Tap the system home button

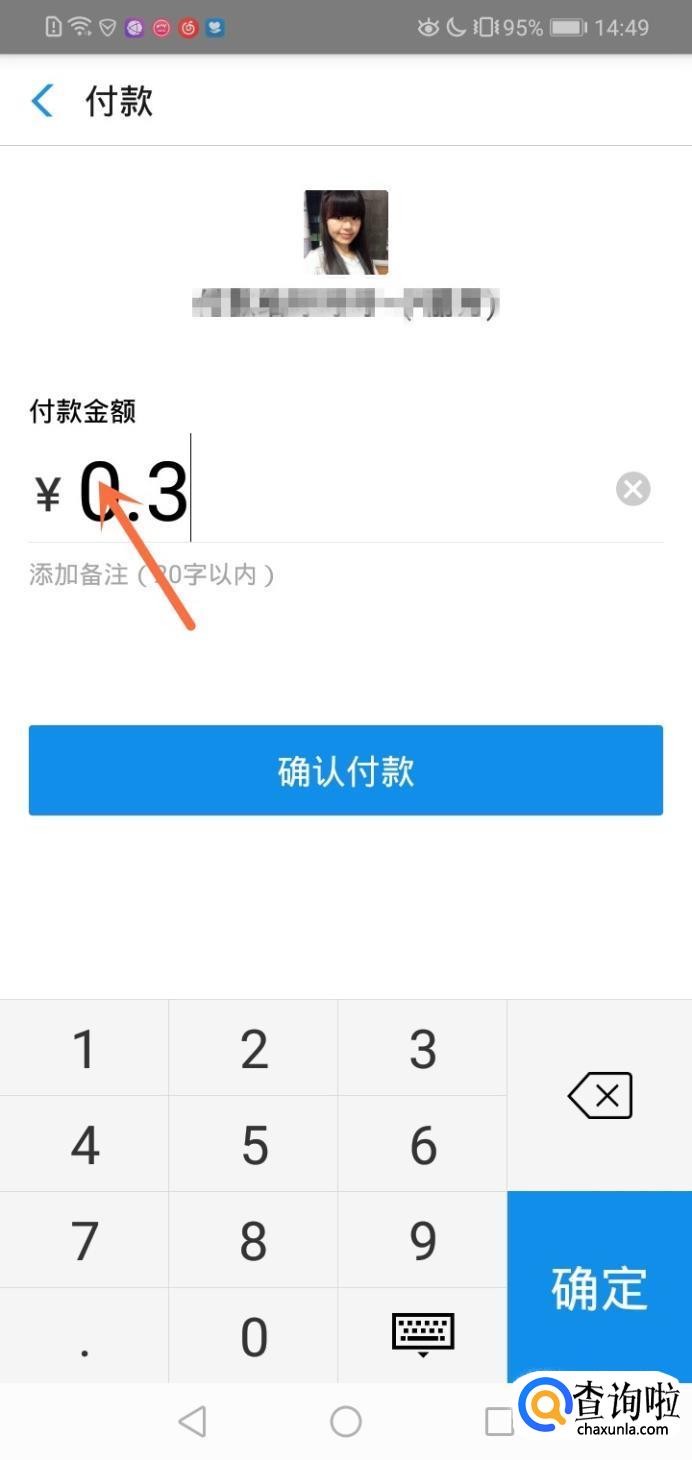[x=346, y=1421]
